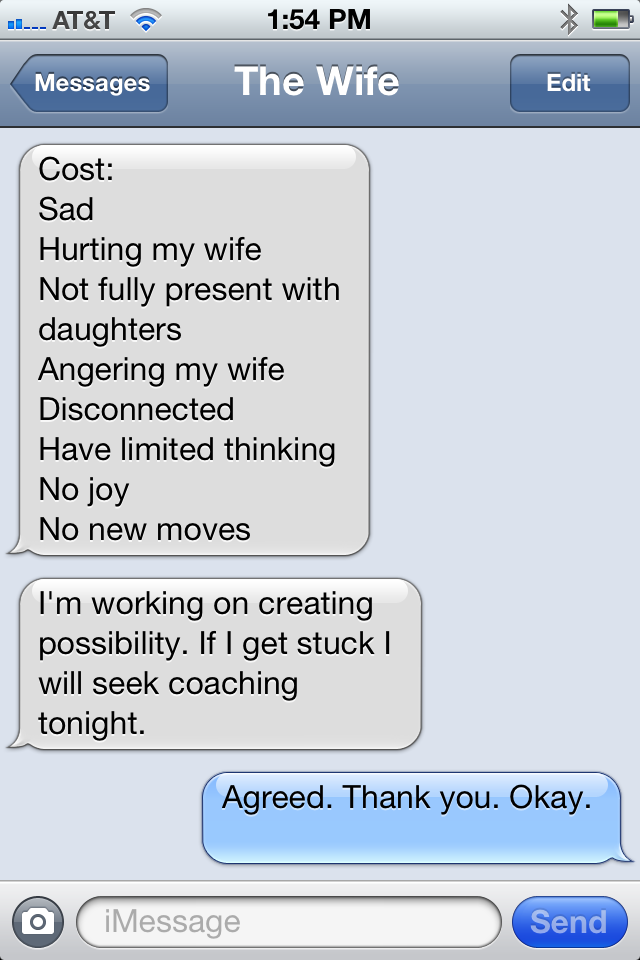Tap the Send button
The image size is (640, 960).
point(568,921)
